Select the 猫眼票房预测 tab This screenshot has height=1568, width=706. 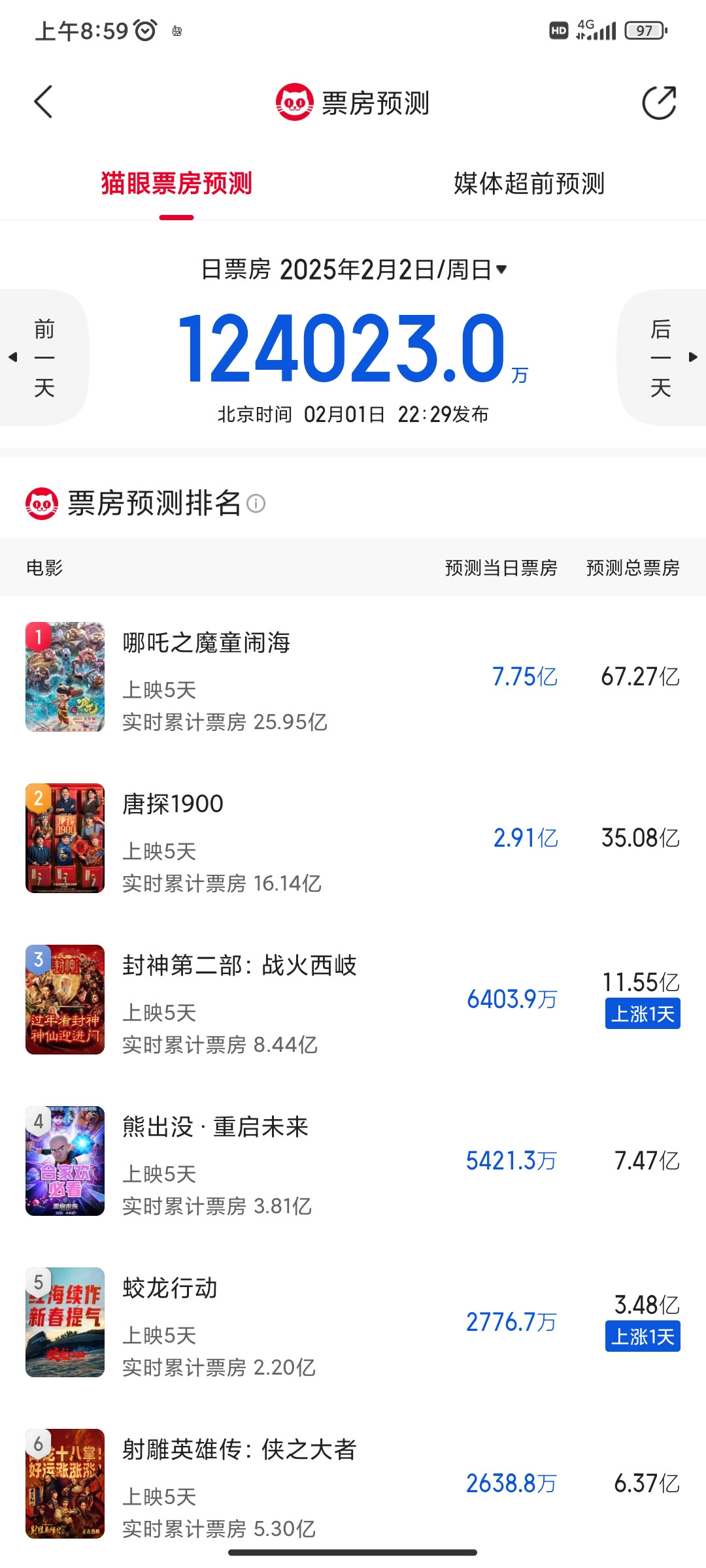pyautogui.click(x=176, y=184)
